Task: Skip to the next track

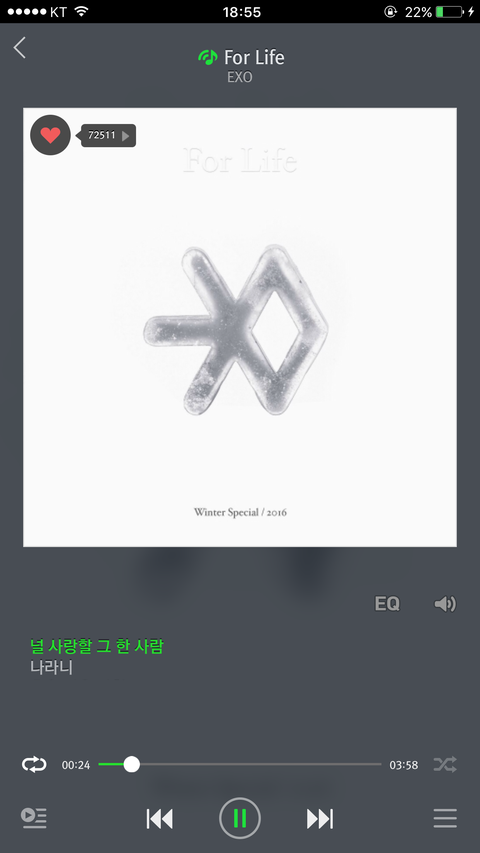Action: click(320, 818)
